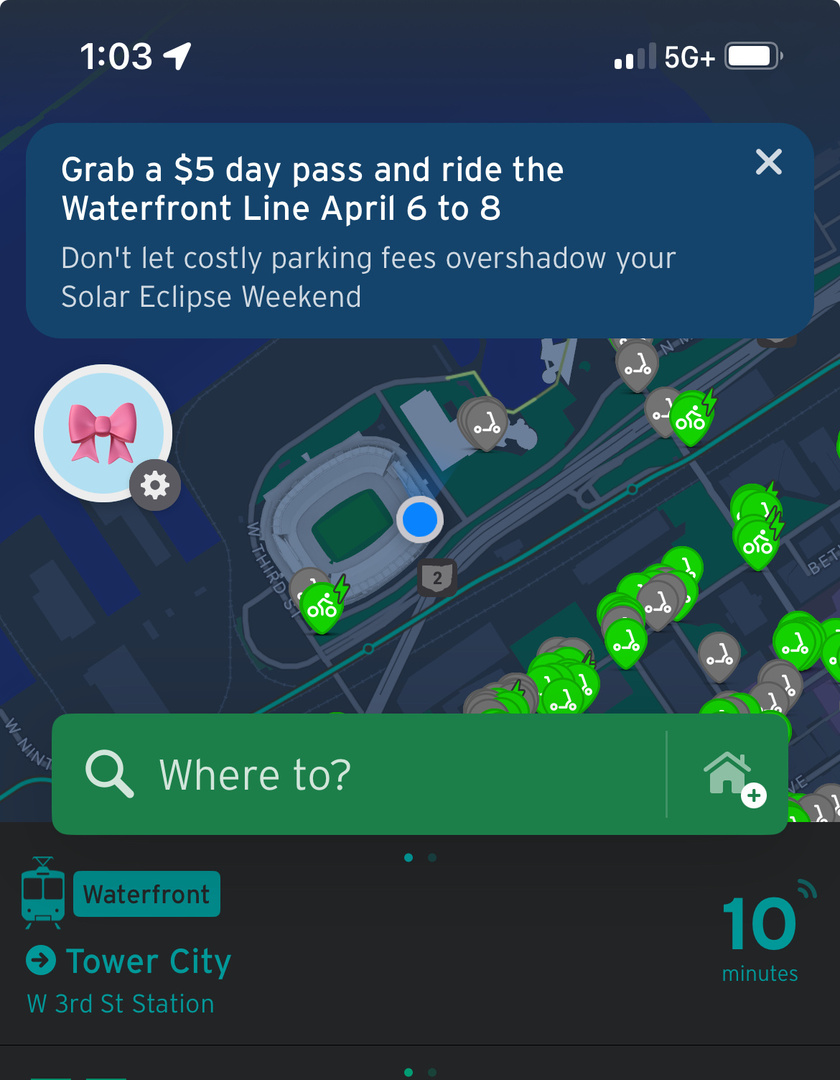Viewport: 840px width, 1080px height.
Task: Dismiss the $5 day pass banner
Action: 768,162
